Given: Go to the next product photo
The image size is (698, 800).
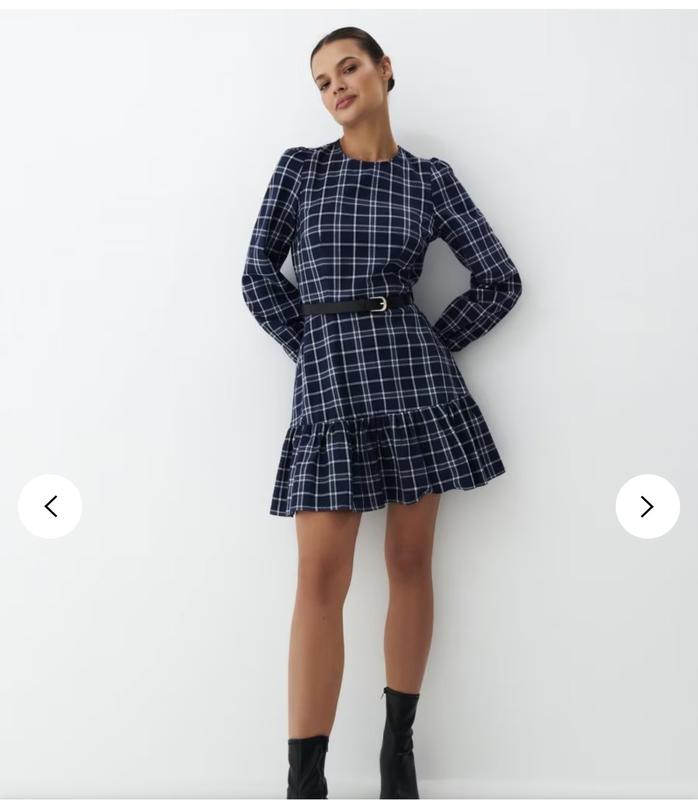Looking at the screenshot, I should point(647,507).
